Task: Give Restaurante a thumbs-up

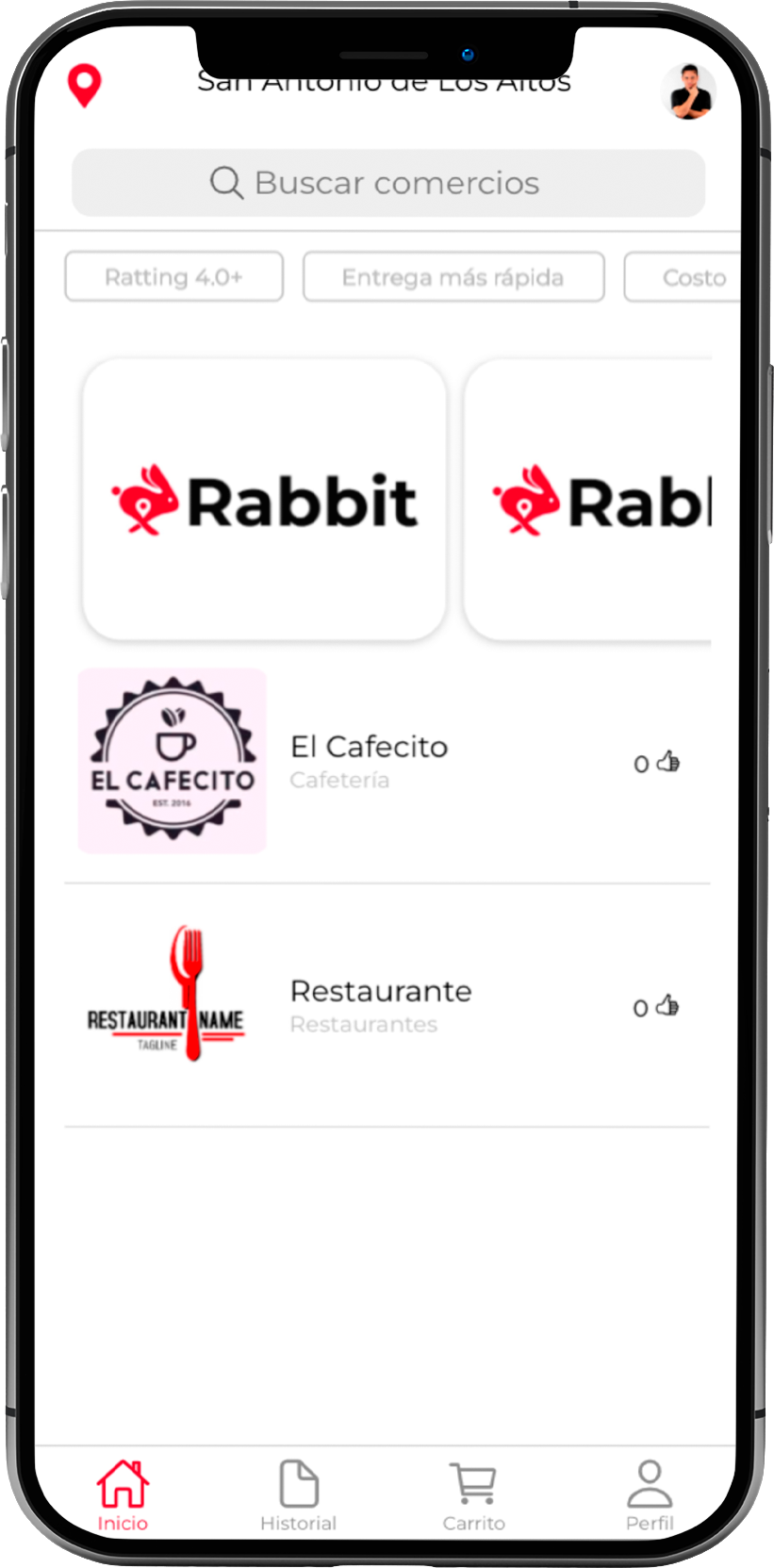Action: [x=667, y=1006]
